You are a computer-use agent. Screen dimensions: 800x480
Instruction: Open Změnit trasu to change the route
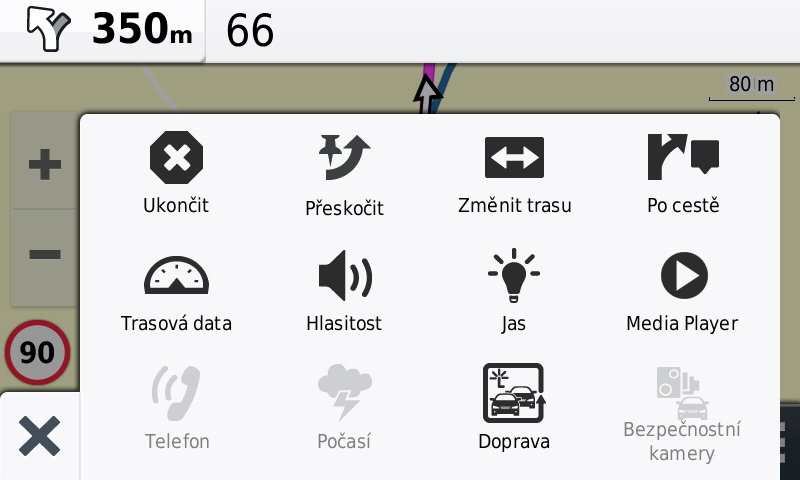(x=514, y=174)
